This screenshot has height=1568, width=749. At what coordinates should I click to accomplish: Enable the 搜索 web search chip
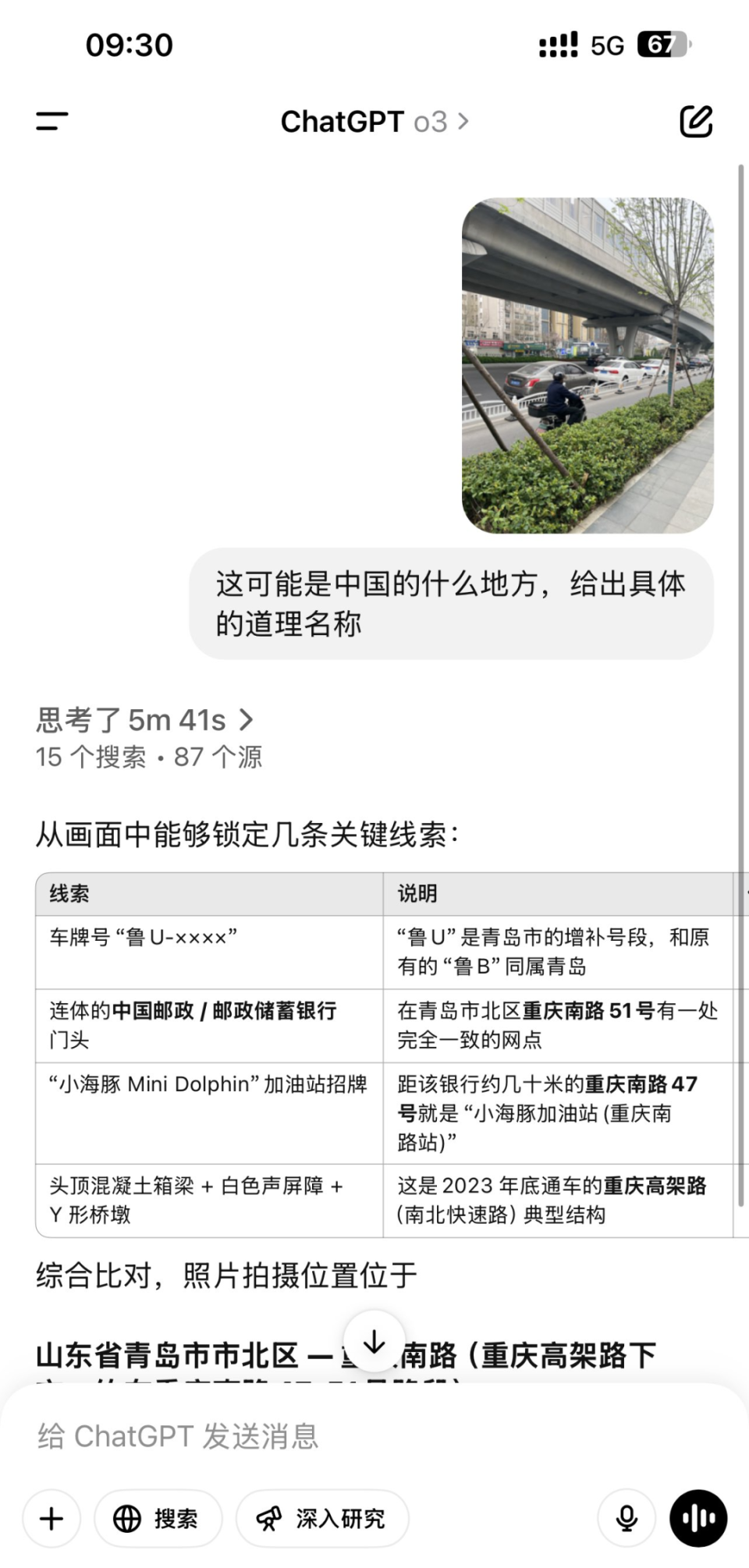pos(158,1519)
